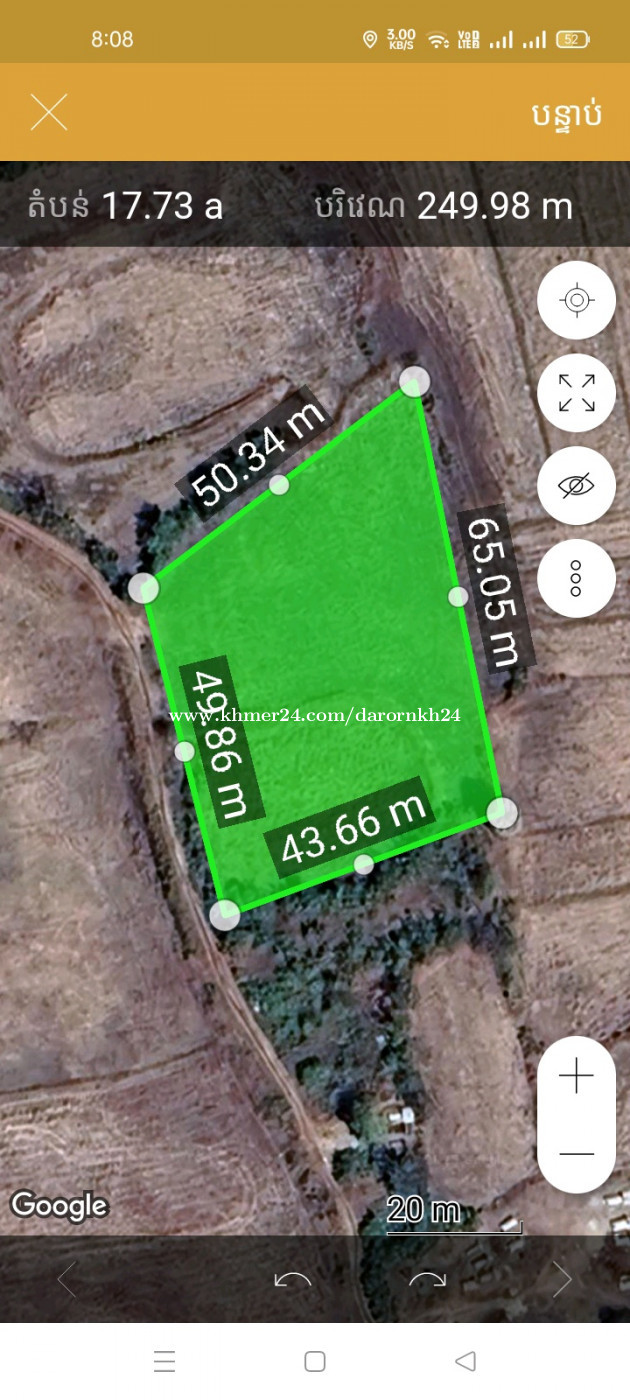Close the measurement screen with X

(x=48, y=112)
